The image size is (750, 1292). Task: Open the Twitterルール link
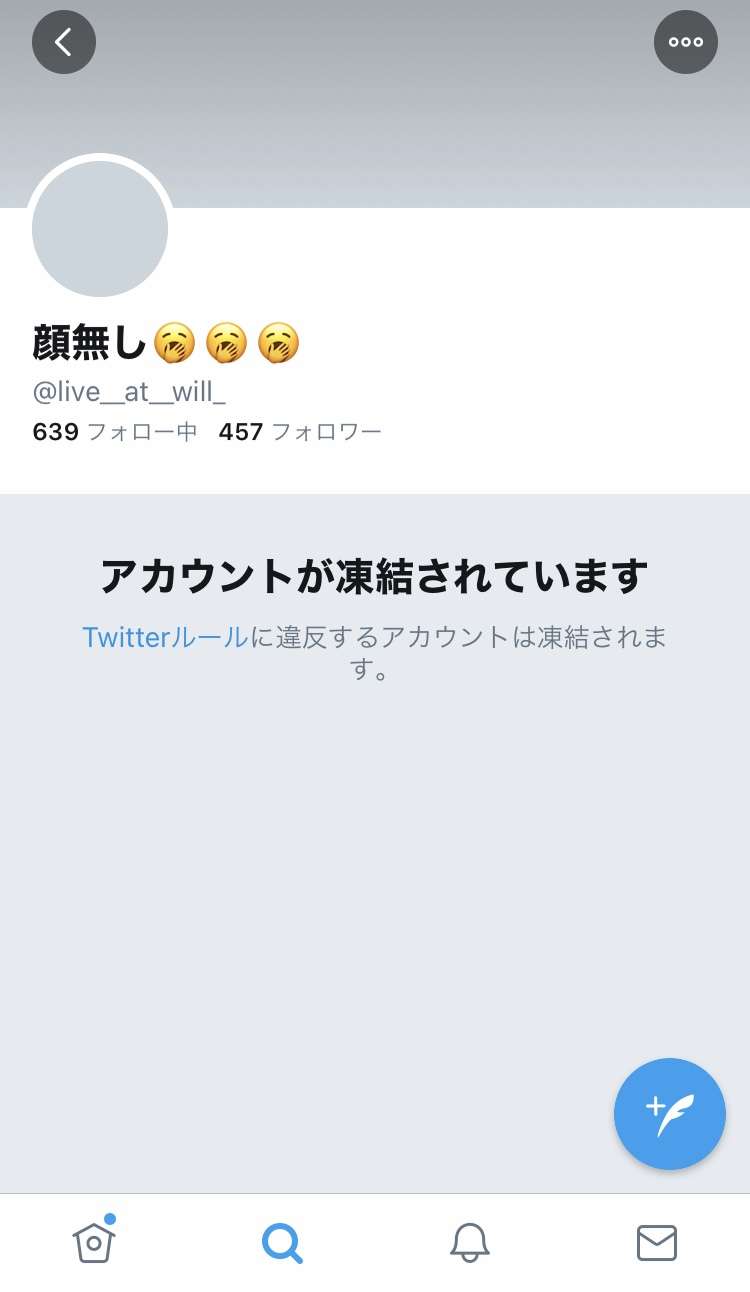165,637
